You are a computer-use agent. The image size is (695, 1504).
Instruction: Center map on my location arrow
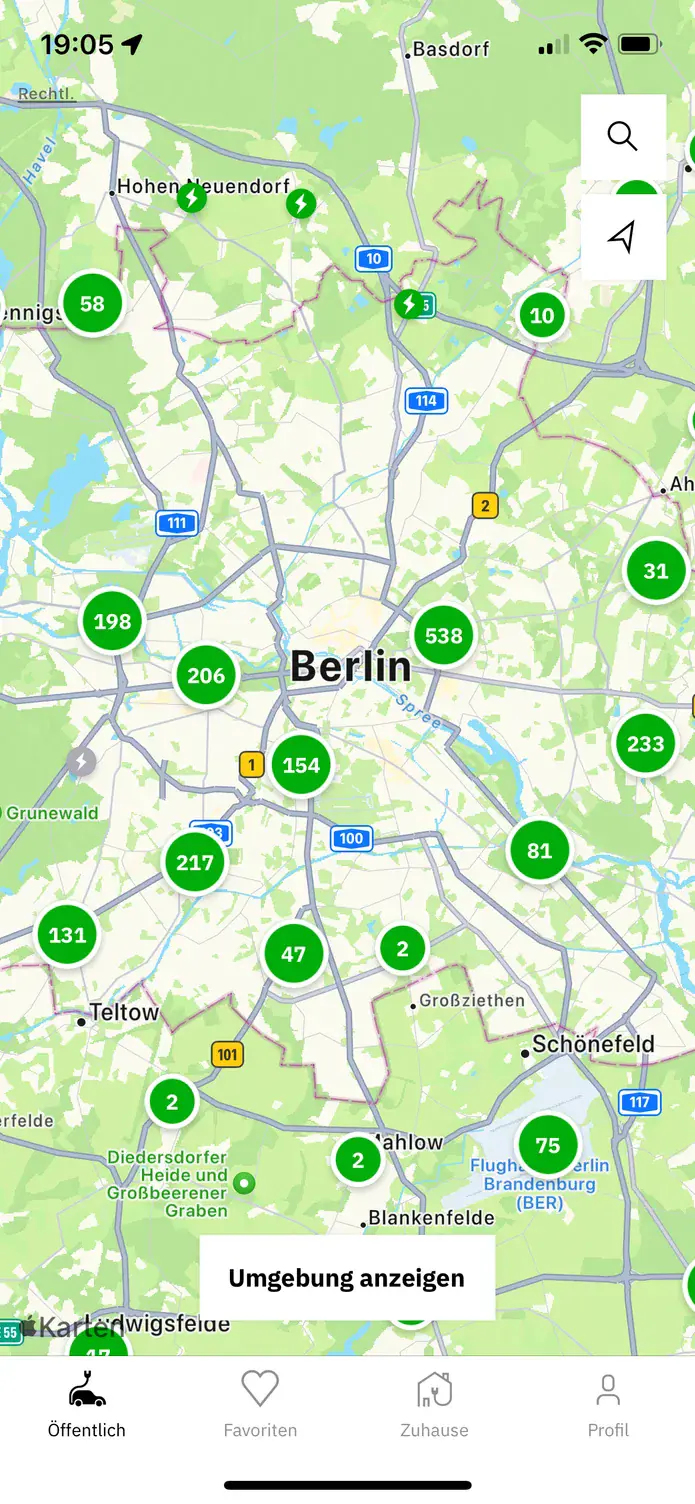[x=623, y=238]
